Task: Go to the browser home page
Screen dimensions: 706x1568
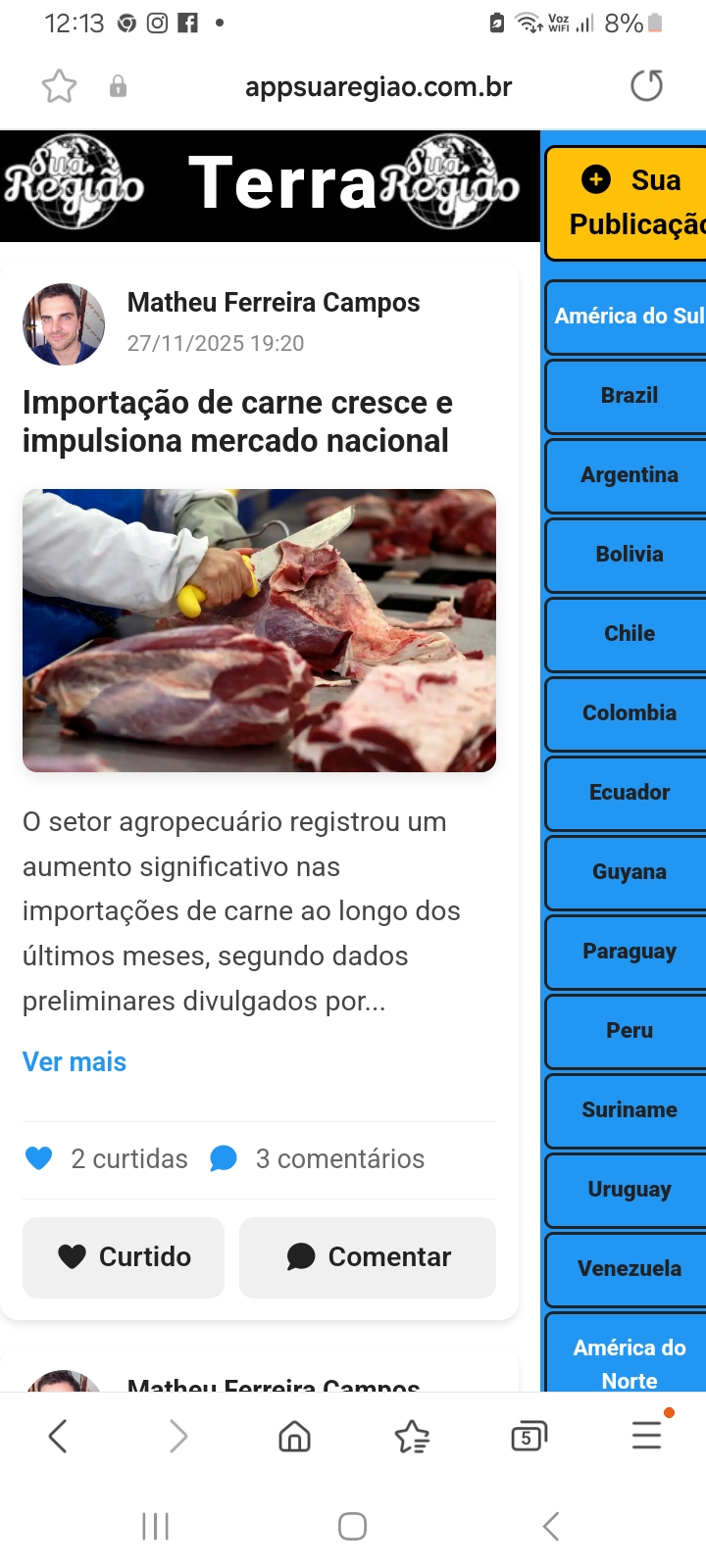Action: (x=294, y=1437)
